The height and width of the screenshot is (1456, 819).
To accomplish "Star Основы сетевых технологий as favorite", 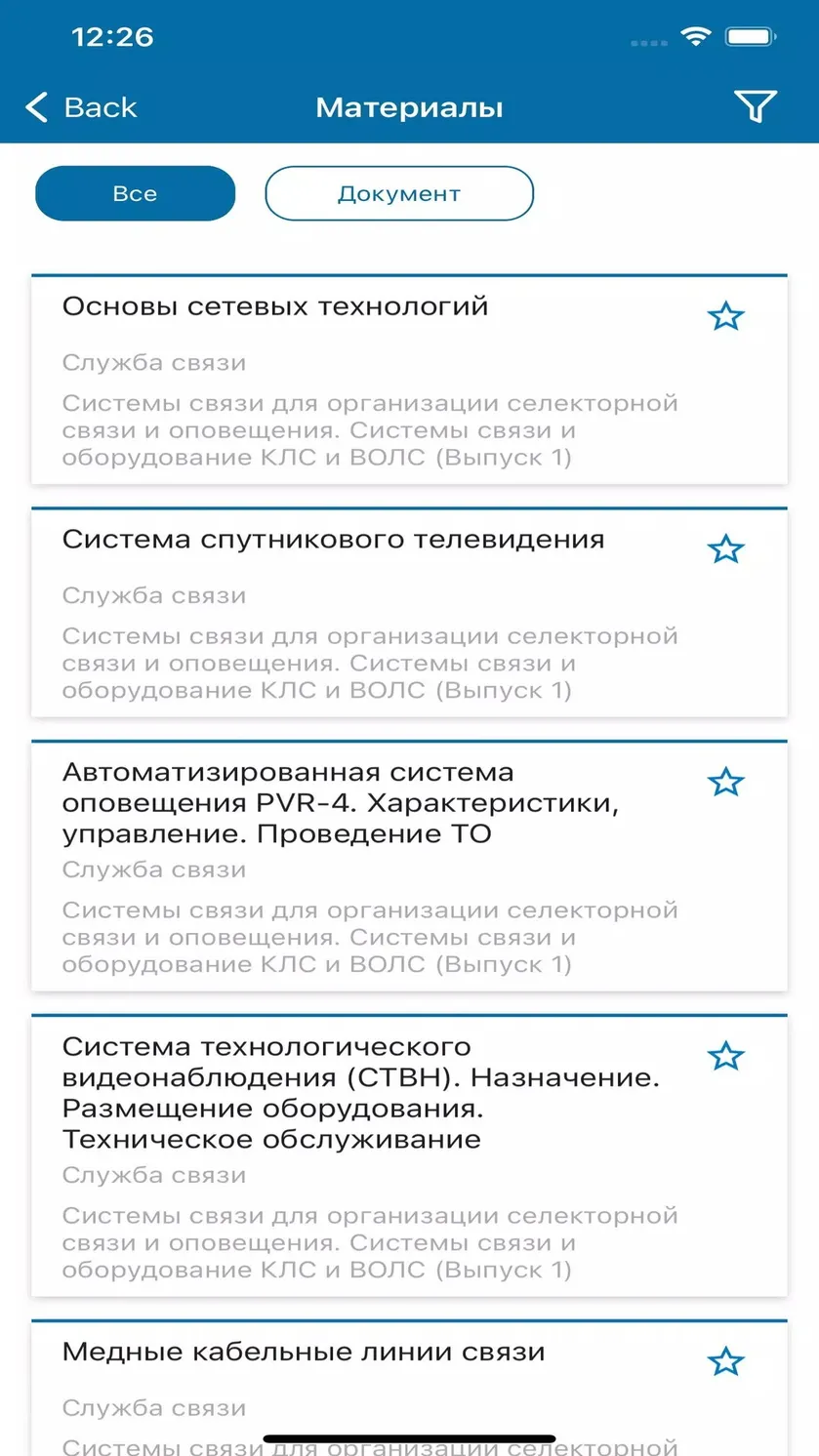I will [725, 316].
